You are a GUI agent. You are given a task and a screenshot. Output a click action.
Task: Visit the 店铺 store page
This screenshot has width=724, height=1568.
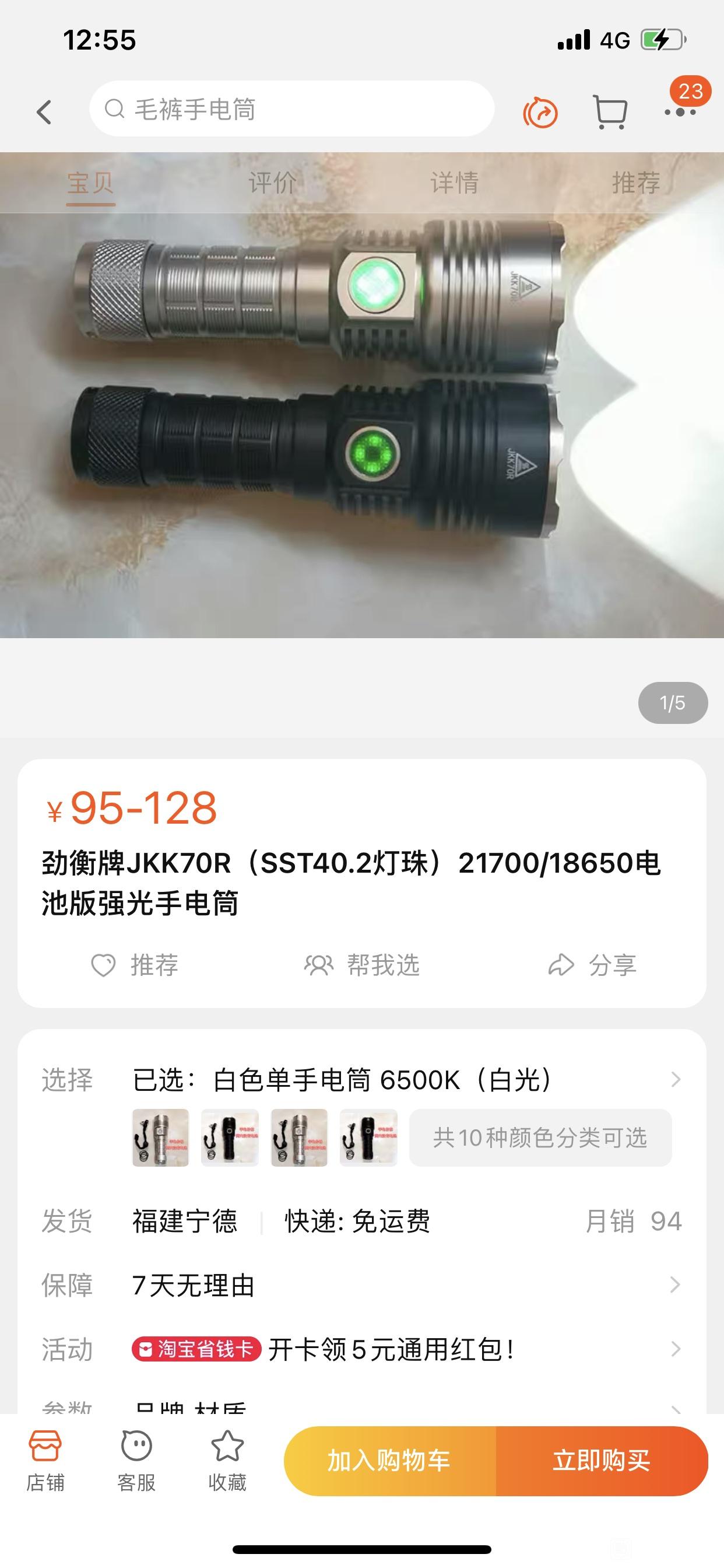tap(45, 1461)
